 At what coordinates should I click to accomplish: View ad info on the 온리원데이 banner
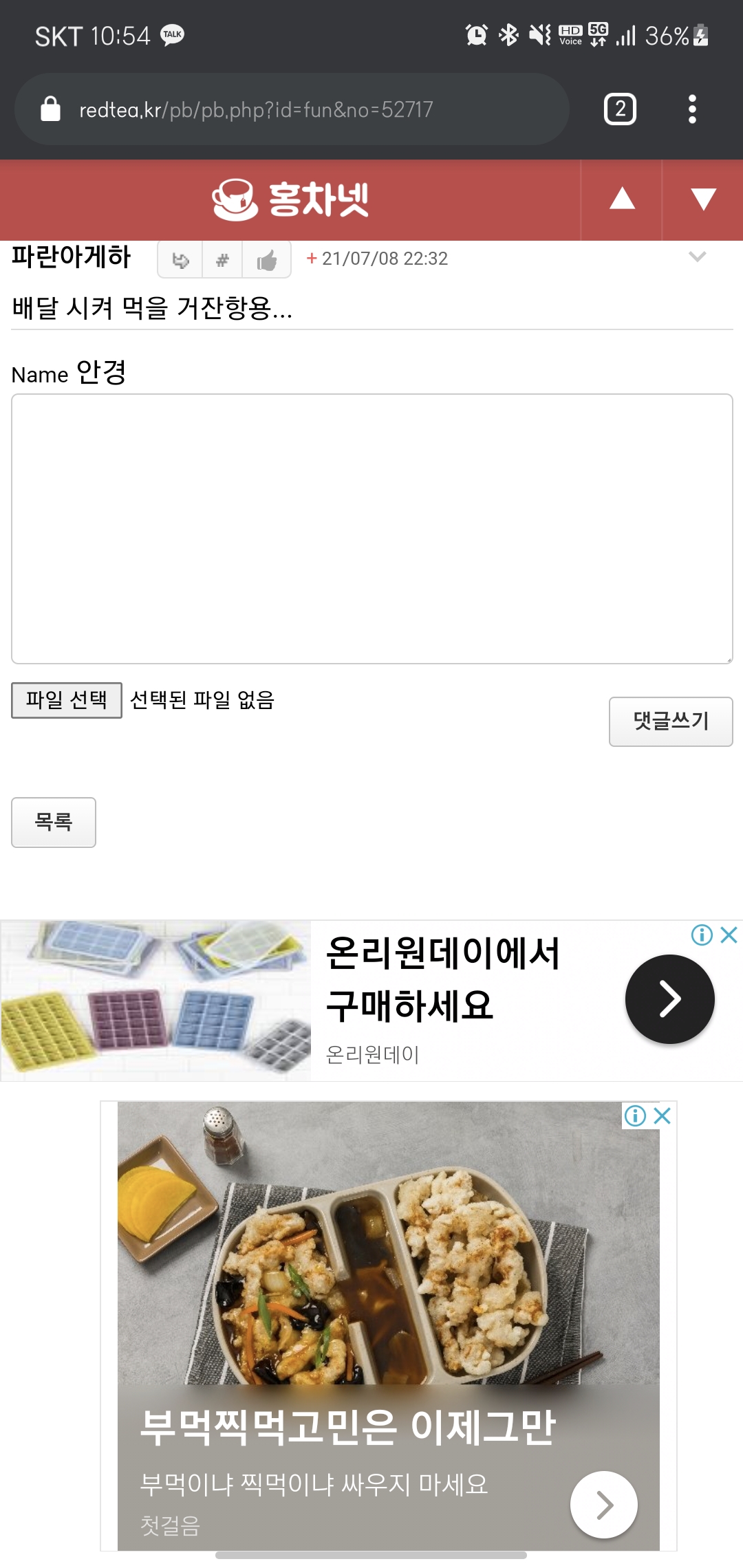point(702,935)
